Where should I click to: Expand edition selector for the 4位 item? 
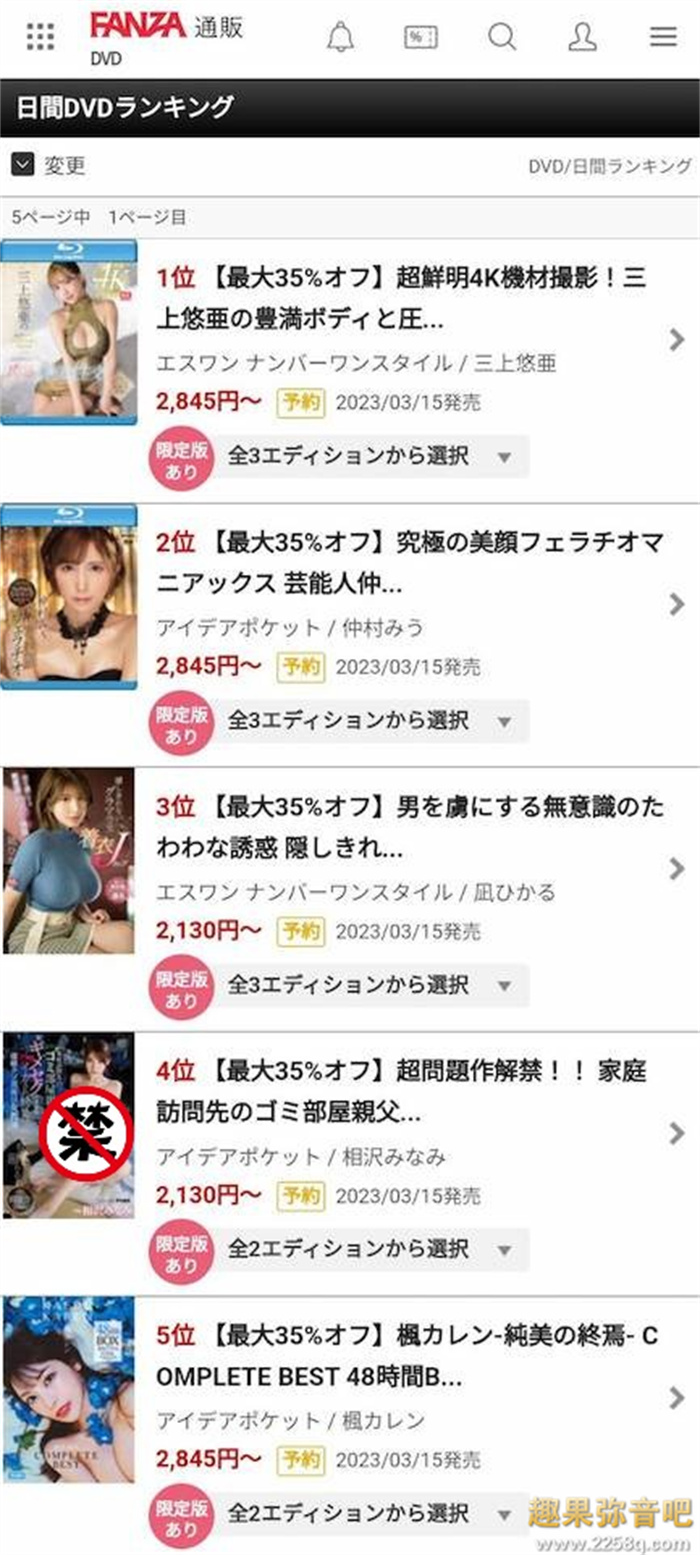tap(370, 1248)
